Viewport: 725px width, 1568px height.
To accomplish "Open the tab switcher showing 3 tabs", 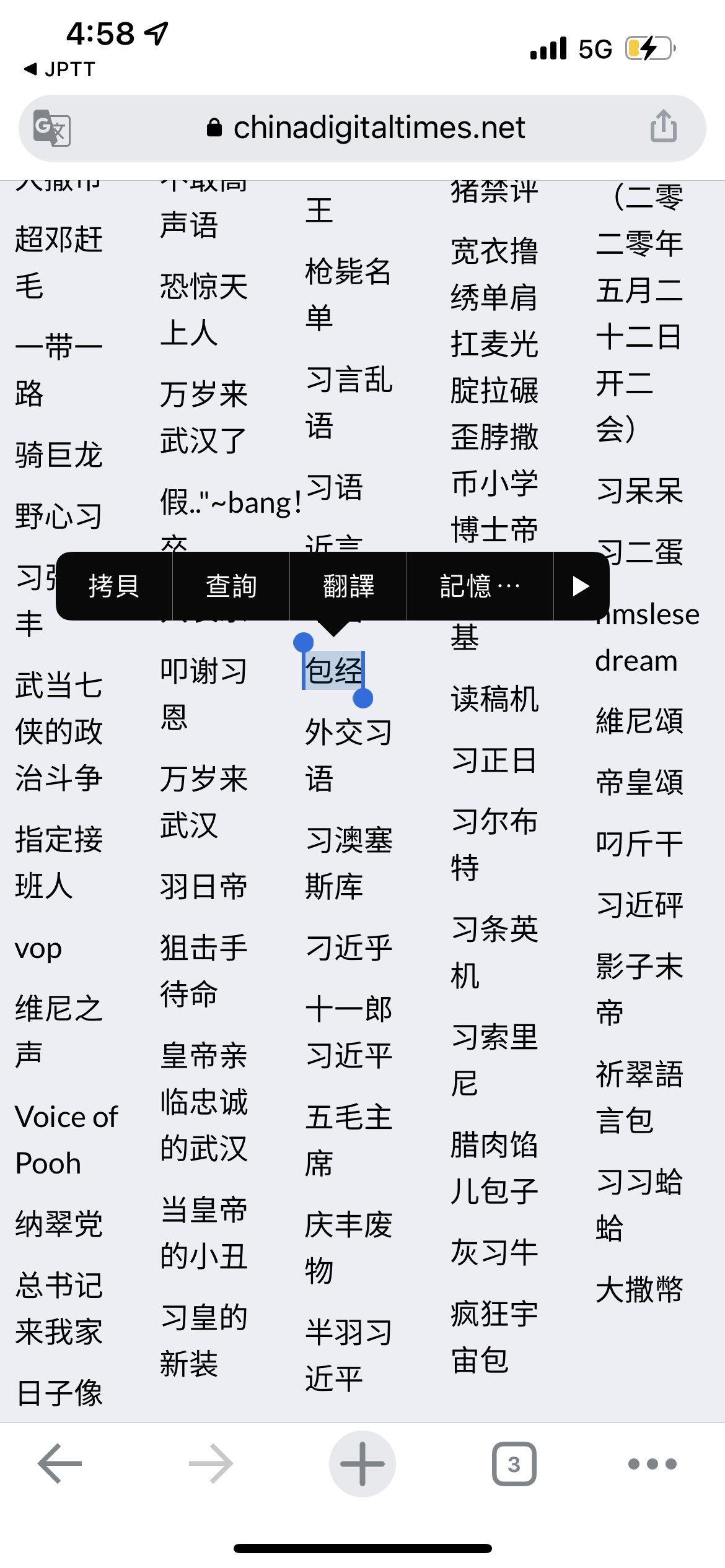I will [x=514, y=1464].
